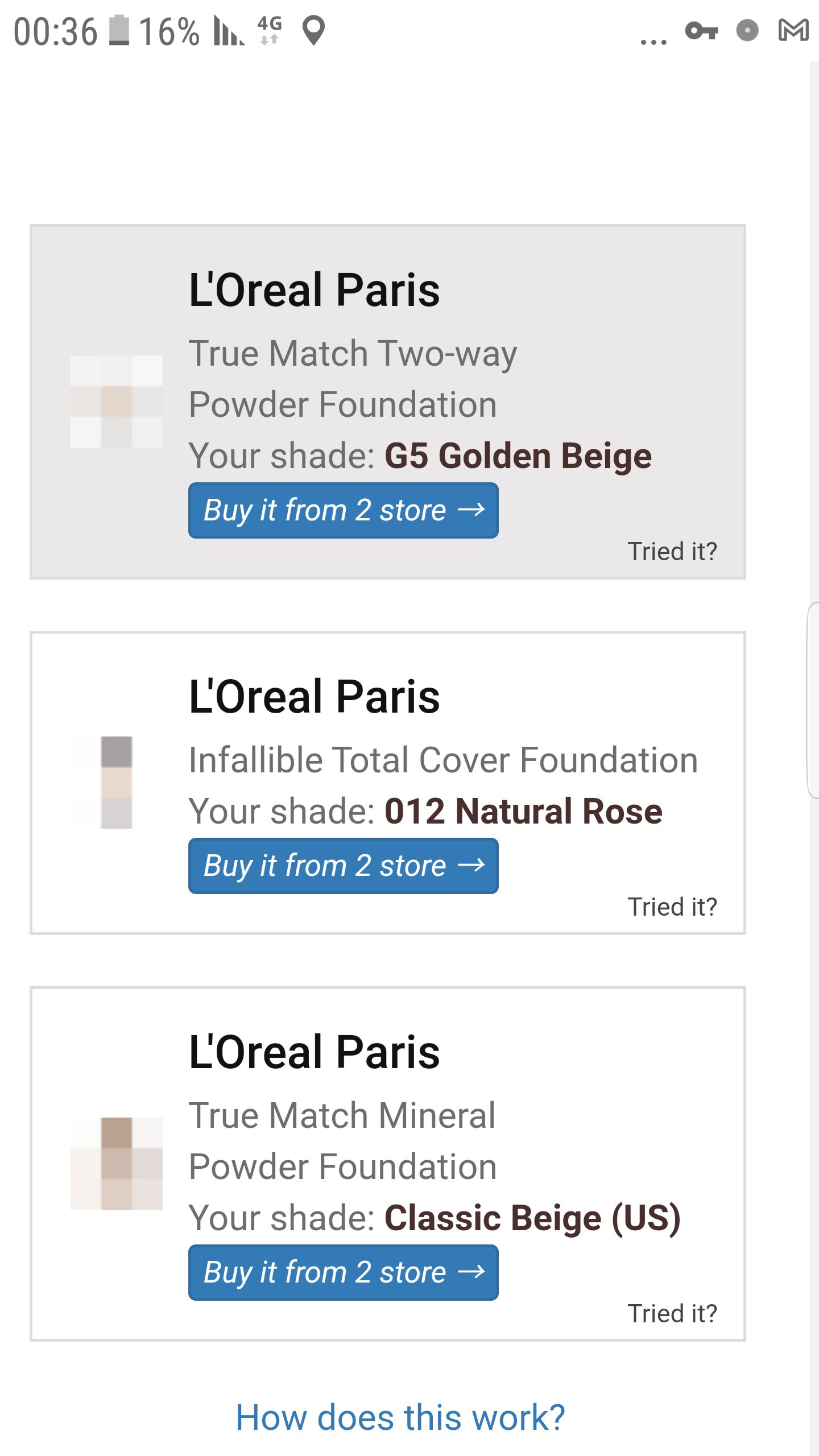This screenshot has width=819, height=1456.
Task: Mark the Infallible Total Cover Foundation as tried
Action: click(673, 906)
